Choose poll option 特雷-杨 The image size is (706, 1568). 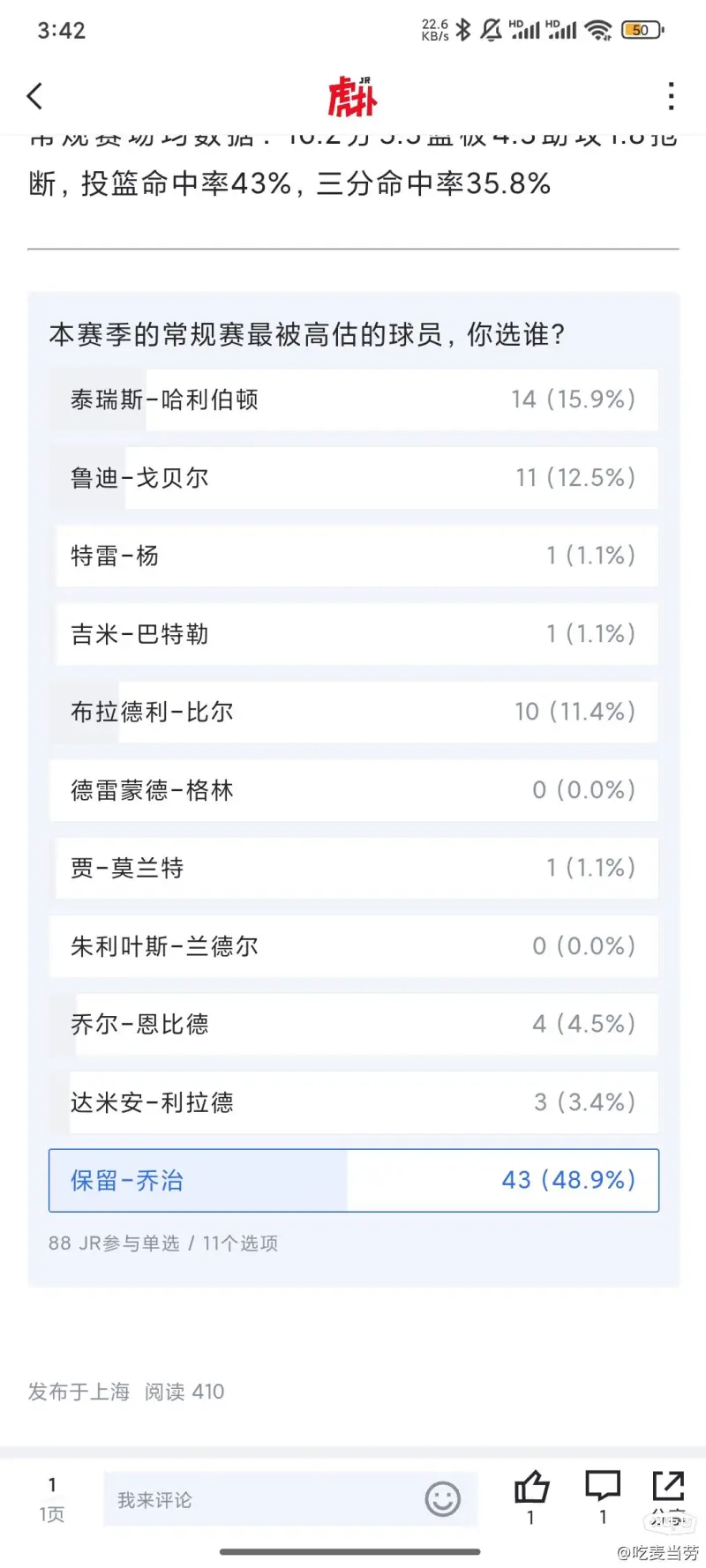coord(354,556)
